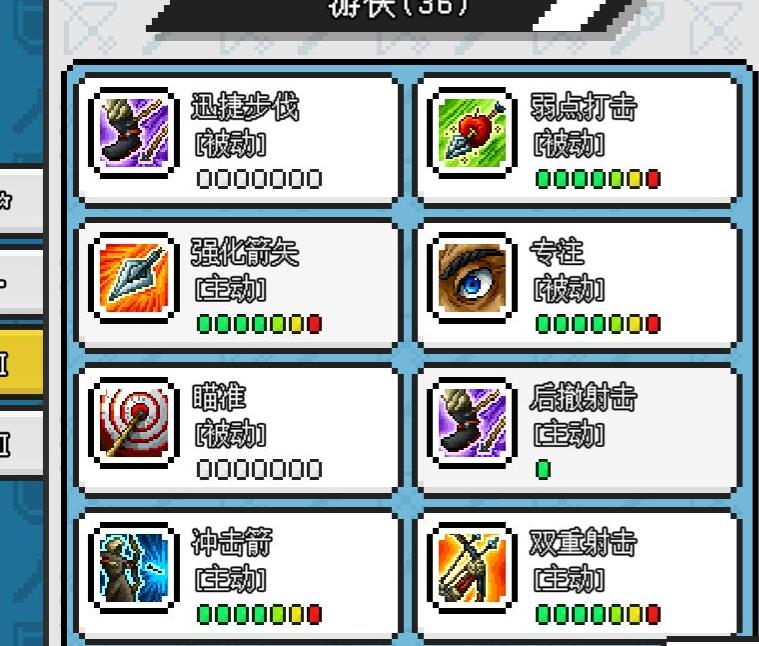This screenshot has height=646, width=759.
Task: Tap the 强化箭矢 active skill
Action: pyautogui.click(x=238, y=282)
